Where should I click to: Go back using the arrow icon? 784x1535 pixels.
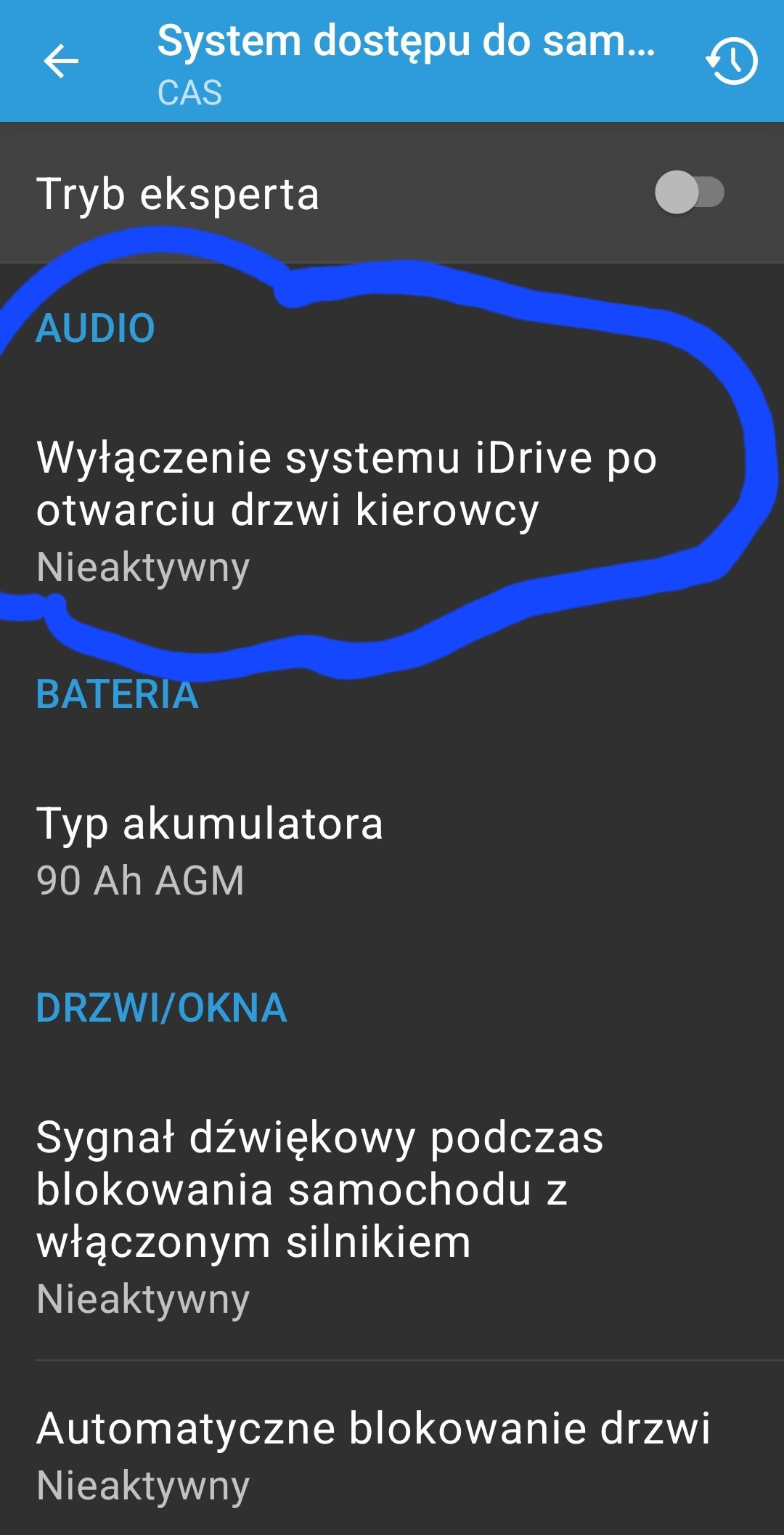click(x=61, y=61)
